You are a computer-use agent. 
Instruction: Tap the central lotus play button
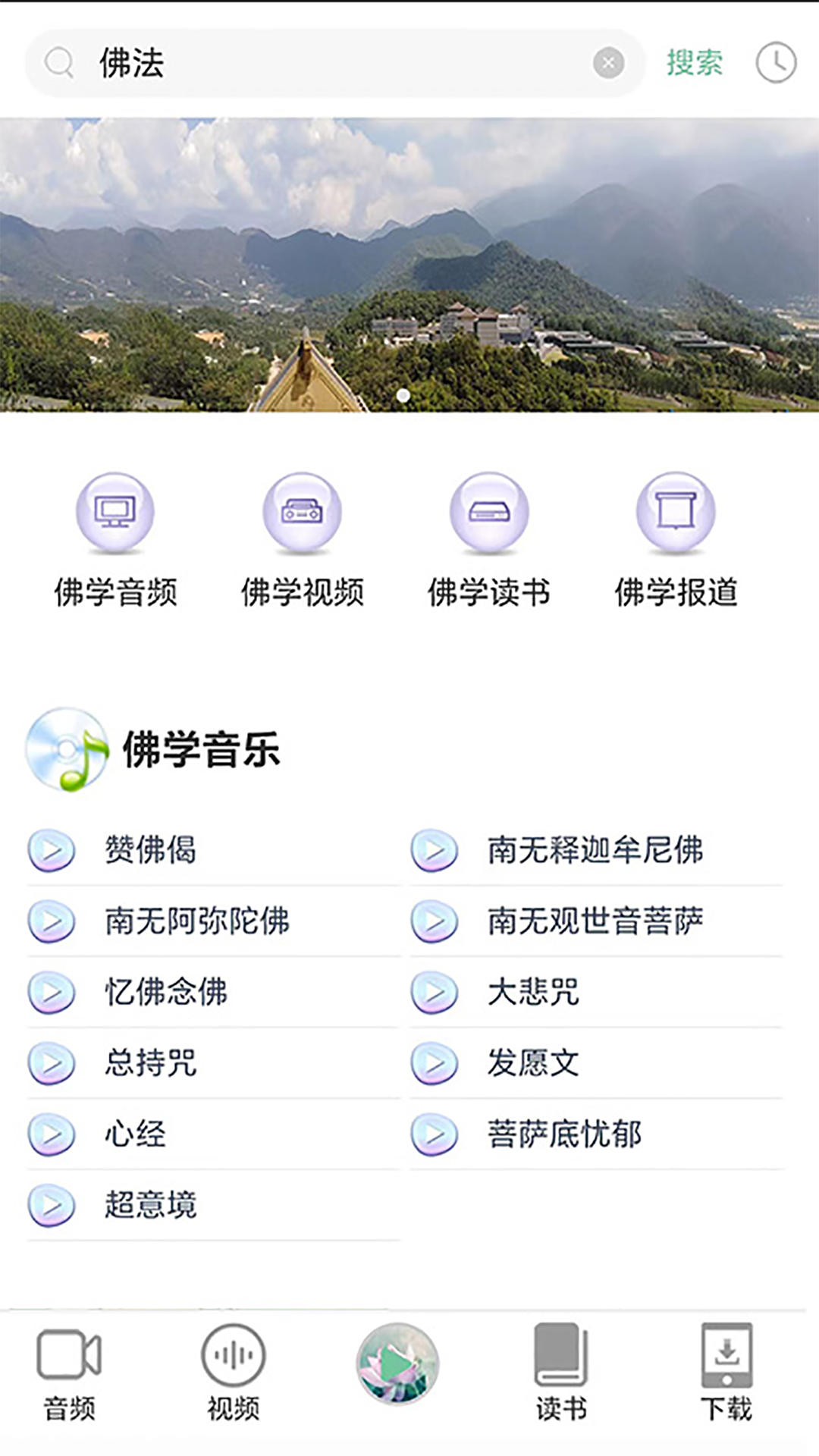point(397,1362)
